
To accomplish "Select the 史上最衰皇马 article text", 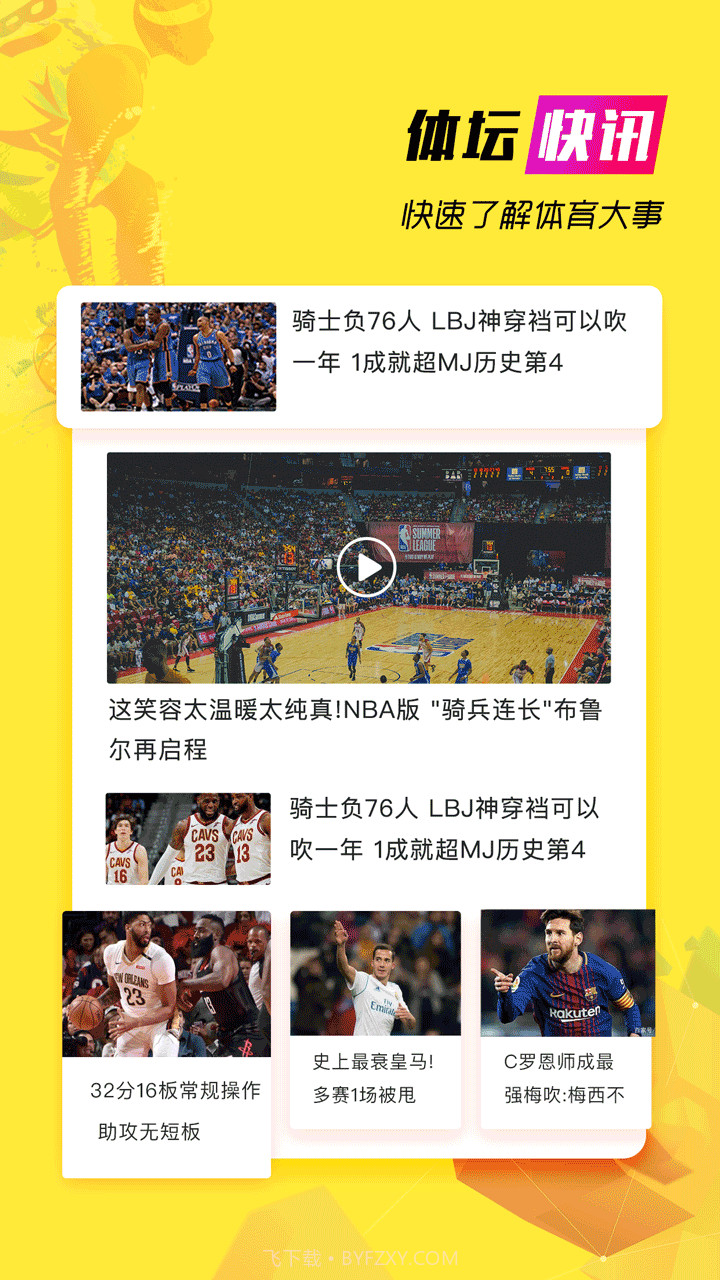I will (x=372, y=1080).
